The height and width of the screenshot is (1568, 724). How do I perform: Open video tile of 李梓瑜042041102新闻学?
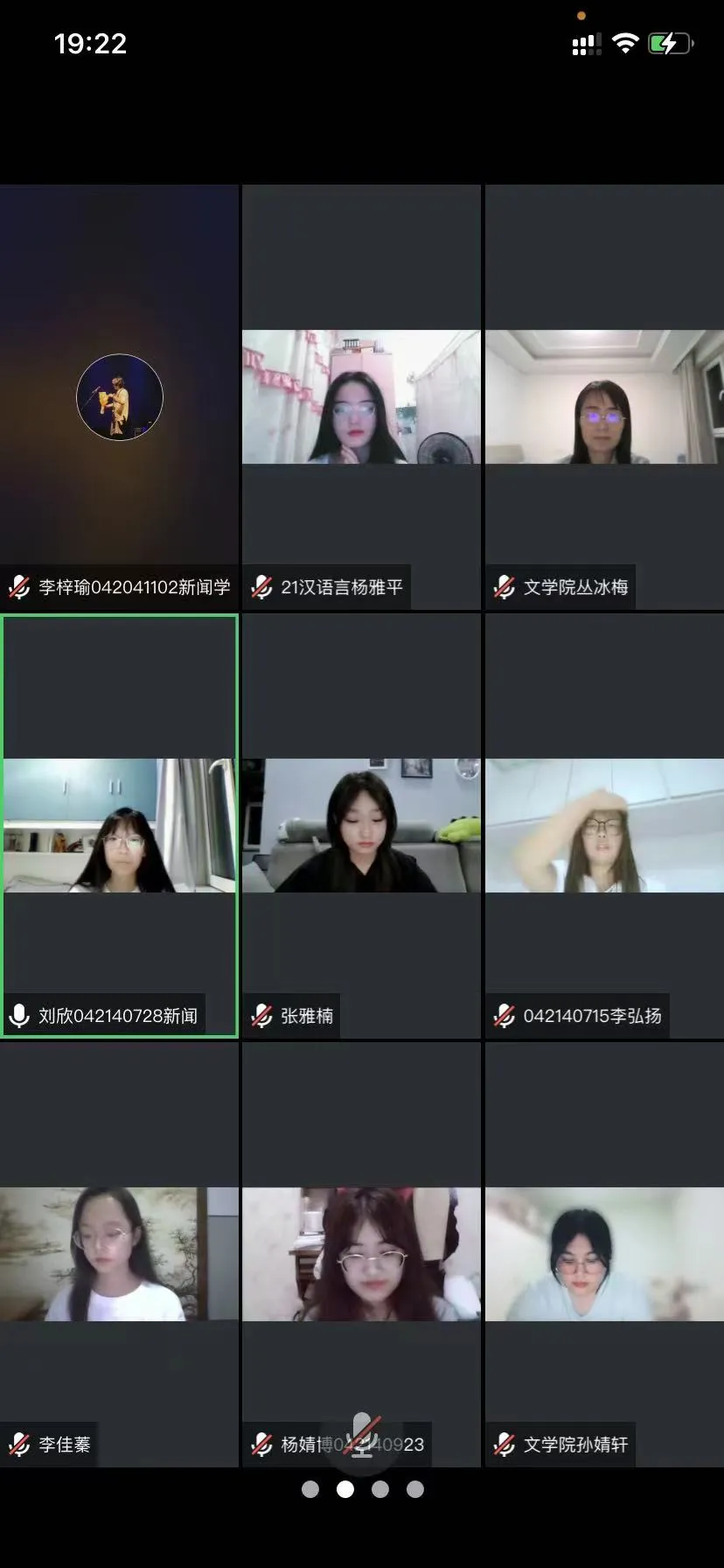tap(119, 396)
